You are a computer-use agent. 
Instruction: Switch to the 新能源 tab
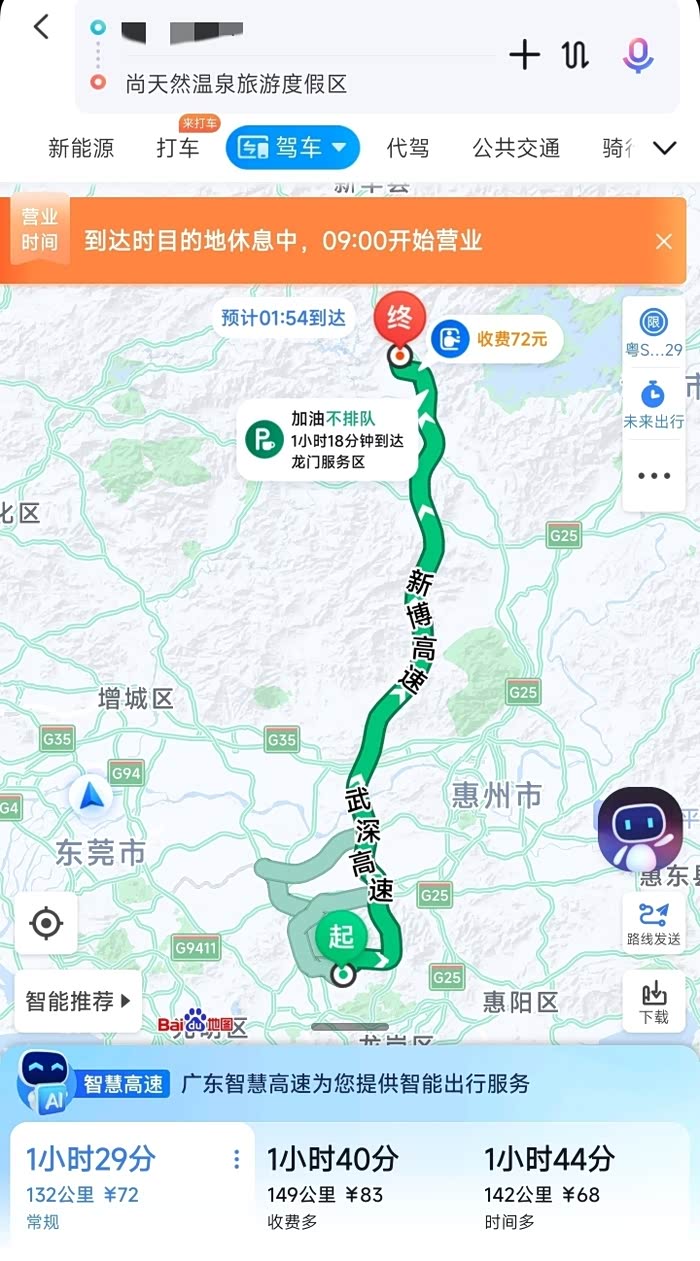click(81, 148)
